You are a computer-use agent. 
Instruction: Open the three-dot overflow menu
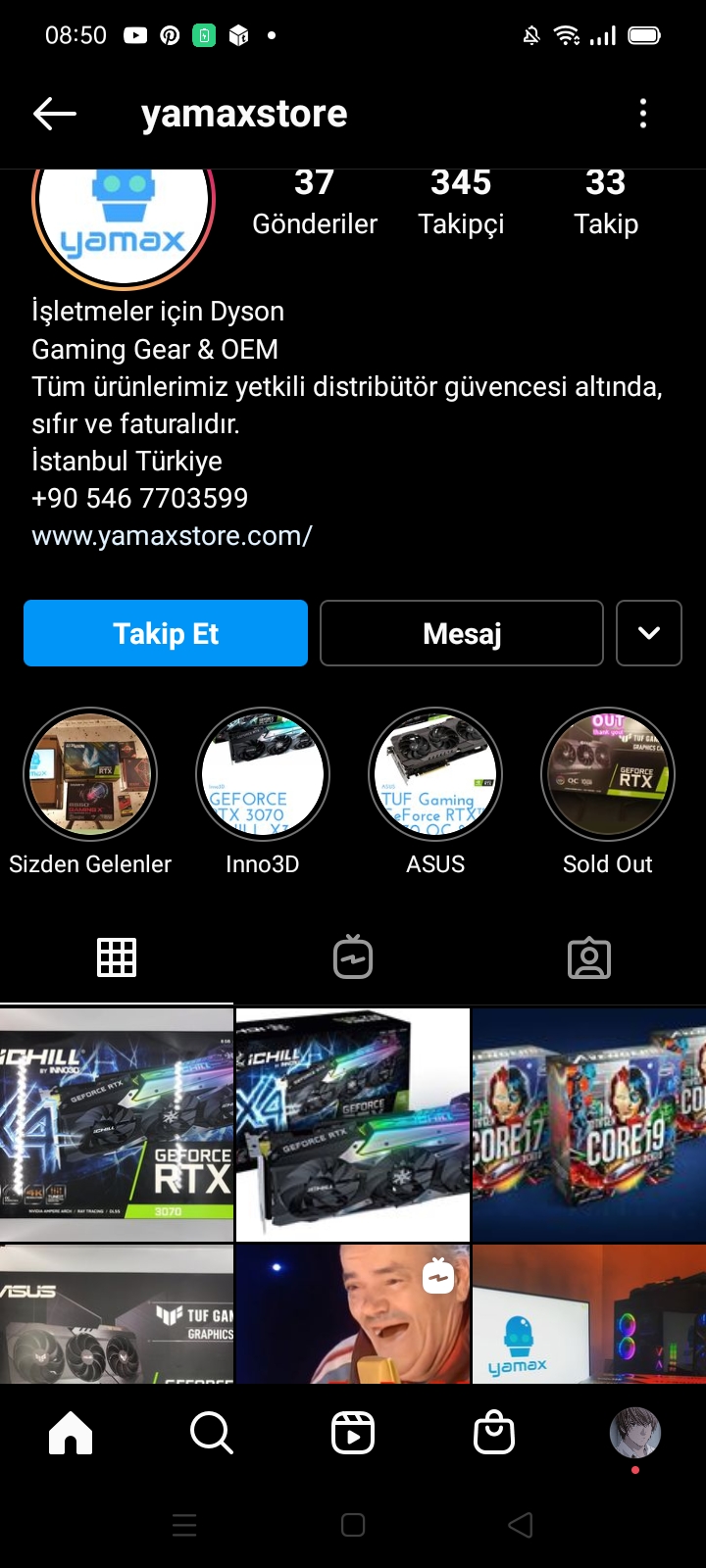643,114
